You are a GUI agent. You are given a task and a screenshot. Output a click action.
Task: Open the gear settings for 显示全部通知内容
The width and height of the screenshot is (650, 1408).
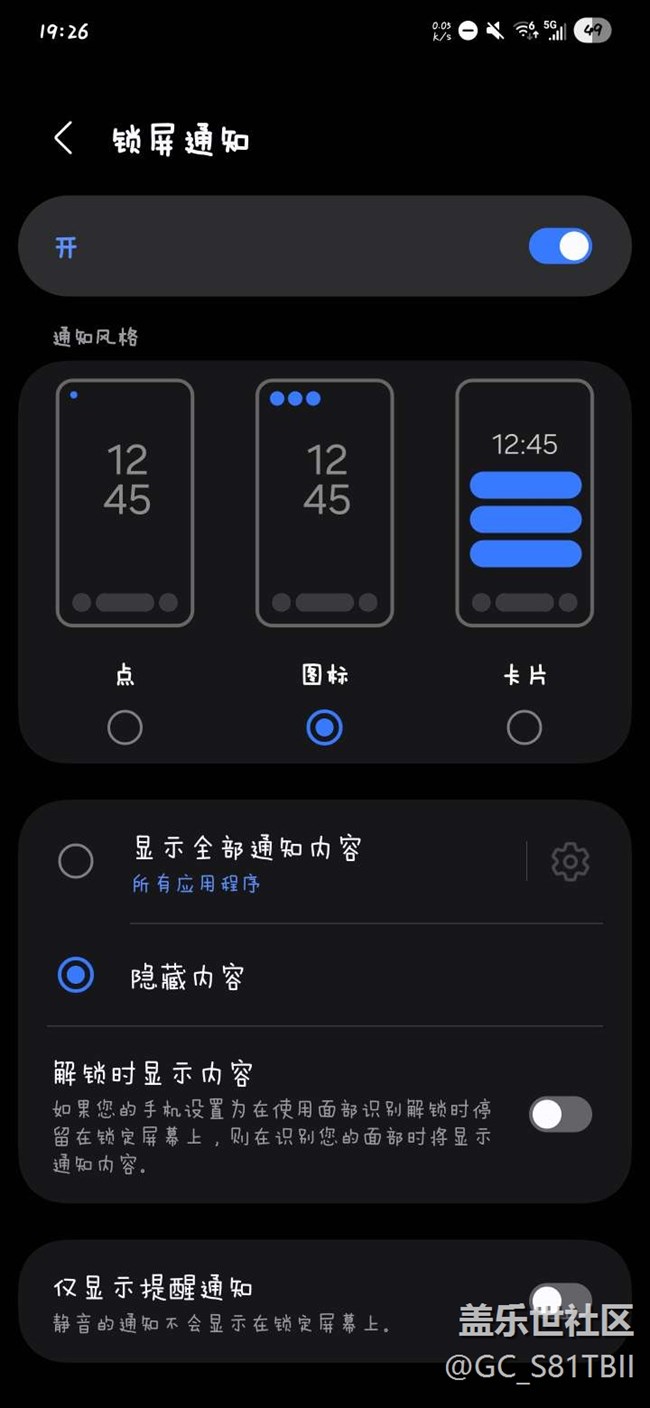tap(570, 861)
